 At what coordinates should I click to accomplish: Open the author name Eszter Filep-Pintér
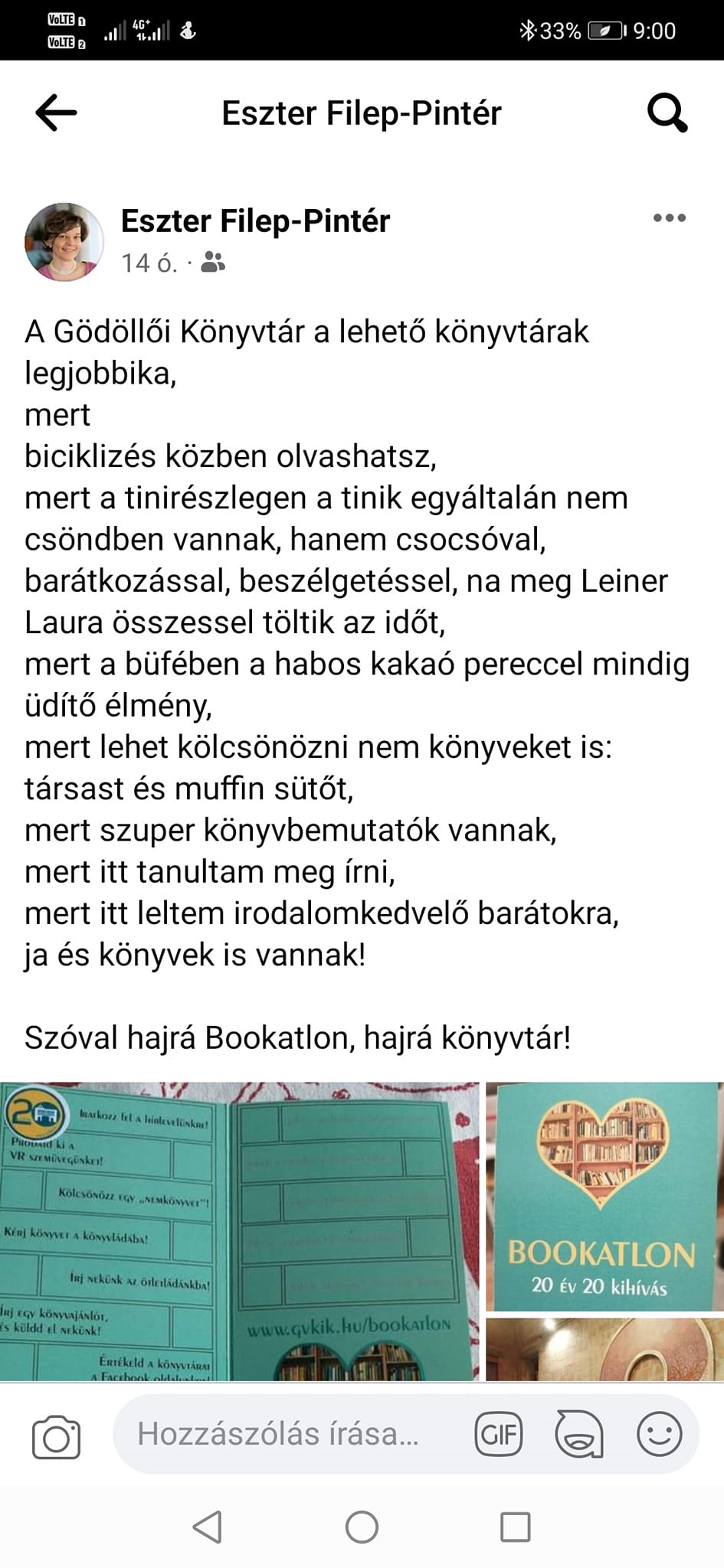tap(255, 221)
